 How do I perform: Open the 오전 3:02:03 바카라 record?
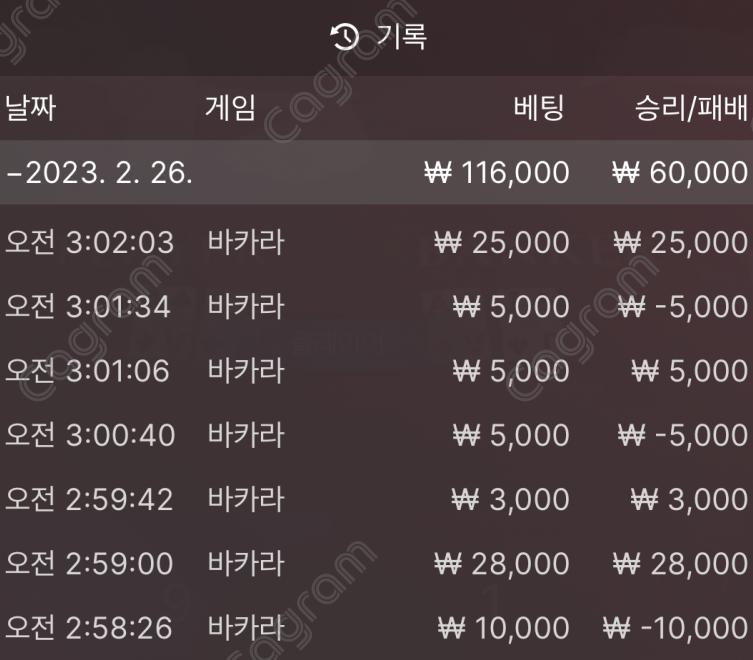click(376, 242)
